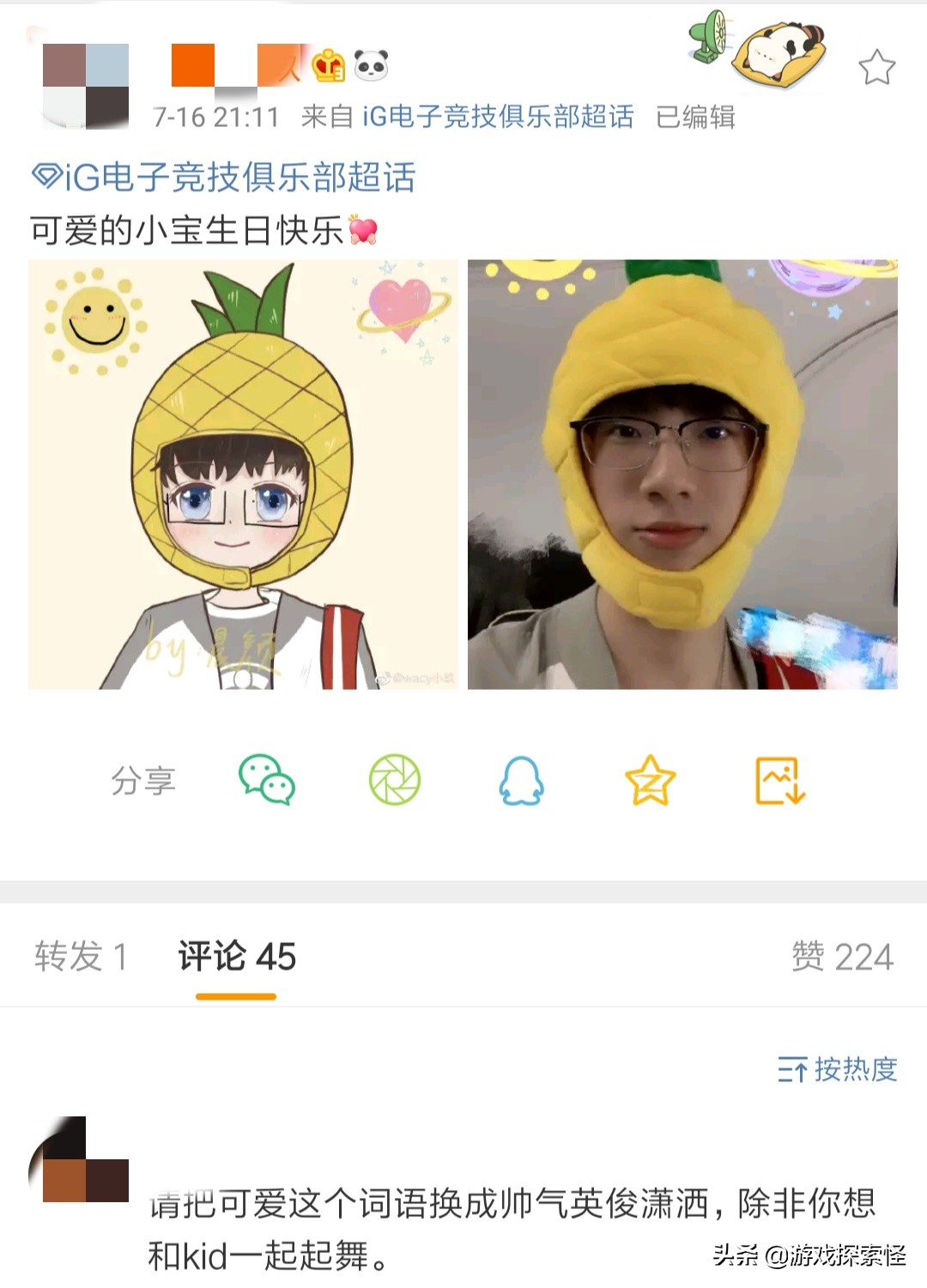The width and height of the screenshot is (927, 1288).
Task: Switch to the 转发 reposts tab
Action: [x=81, y=957]
